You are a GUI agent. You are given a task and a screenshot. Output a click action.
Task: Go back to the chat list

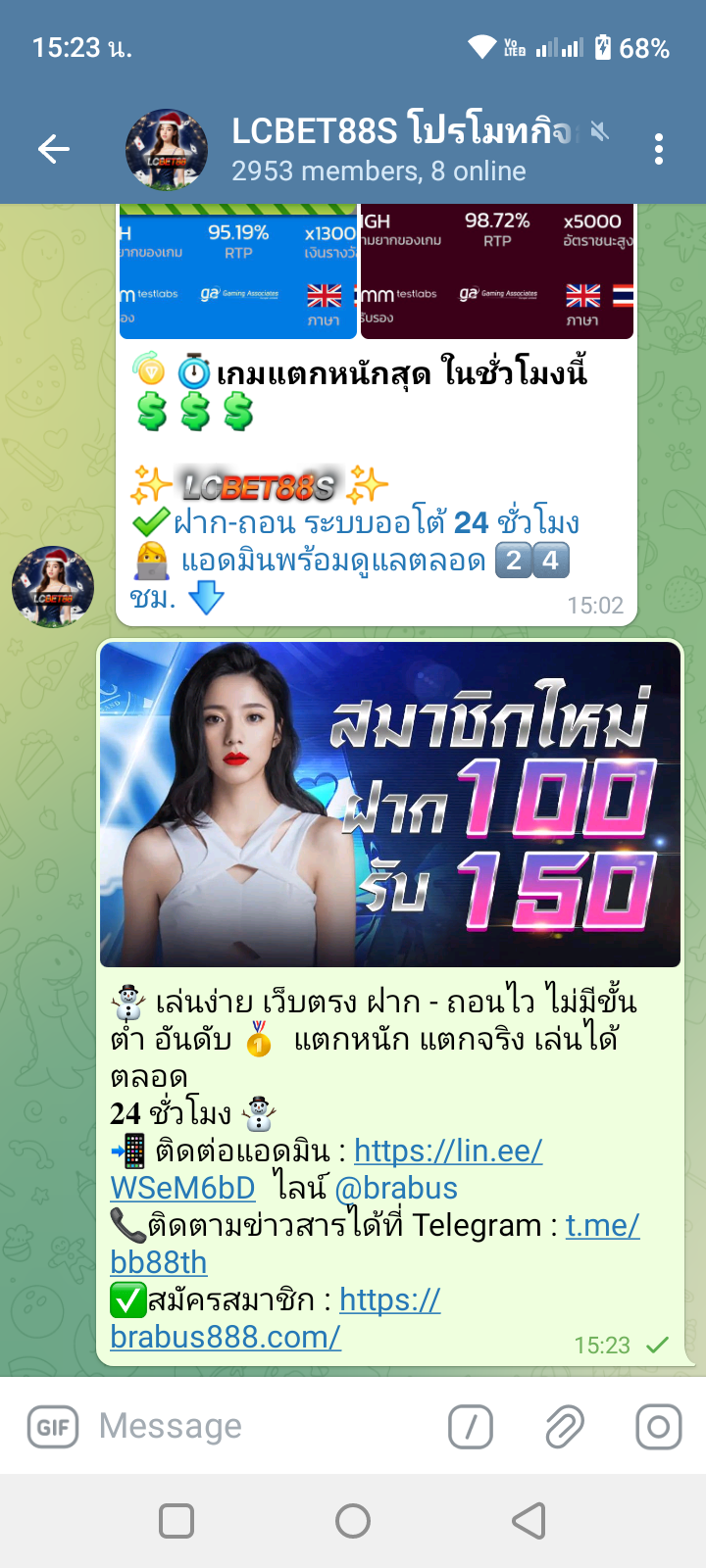pos(54,149)
